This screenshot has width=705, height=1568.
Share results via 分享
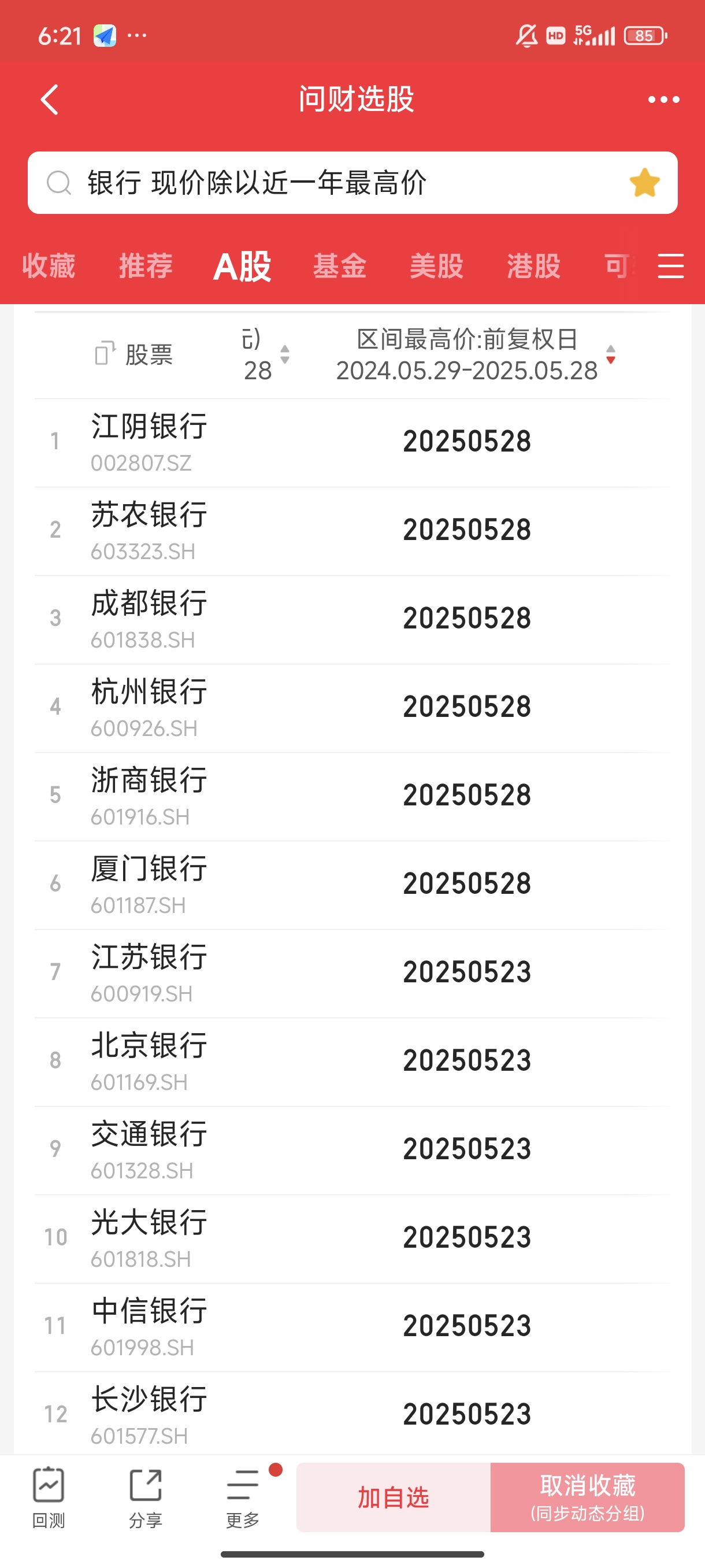[x=146, y=1497]
